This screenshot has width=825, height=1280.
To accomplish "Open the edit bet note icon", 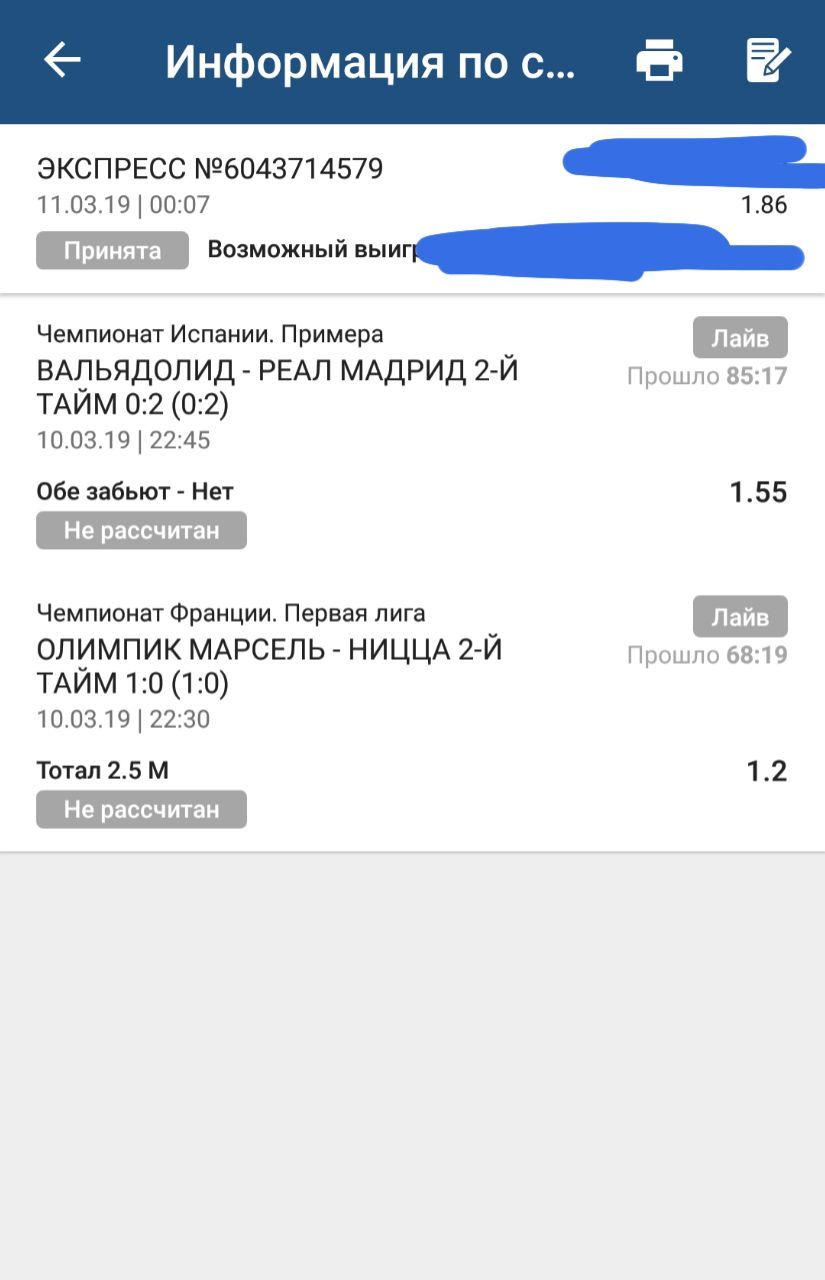I will click(768, 61).
